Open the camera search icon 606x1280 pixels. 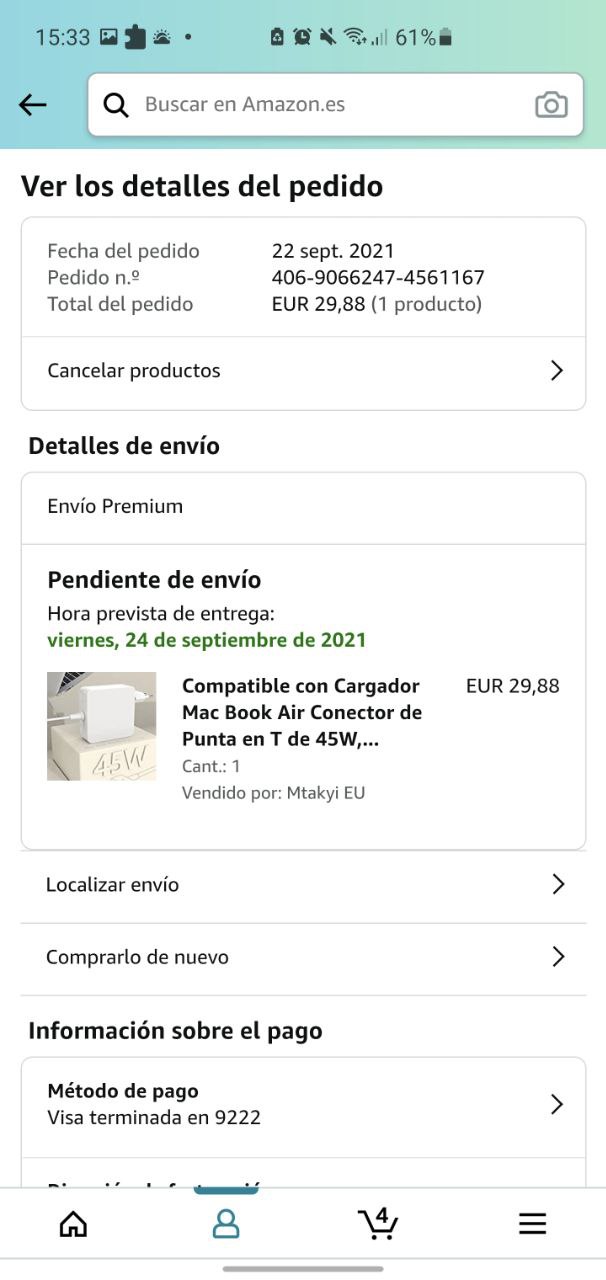tap(551, 105)
